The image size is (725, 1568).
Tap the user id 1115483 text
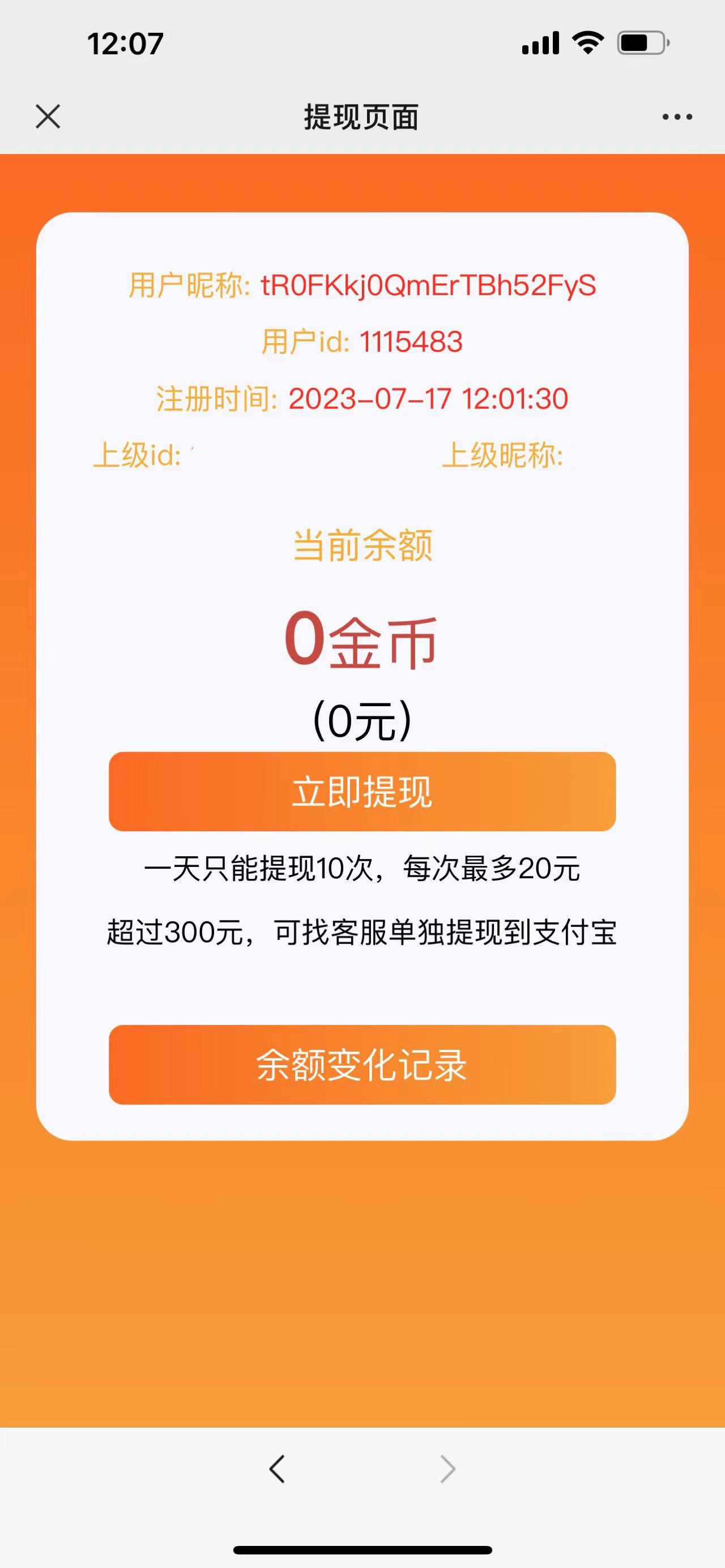(412, 341)
